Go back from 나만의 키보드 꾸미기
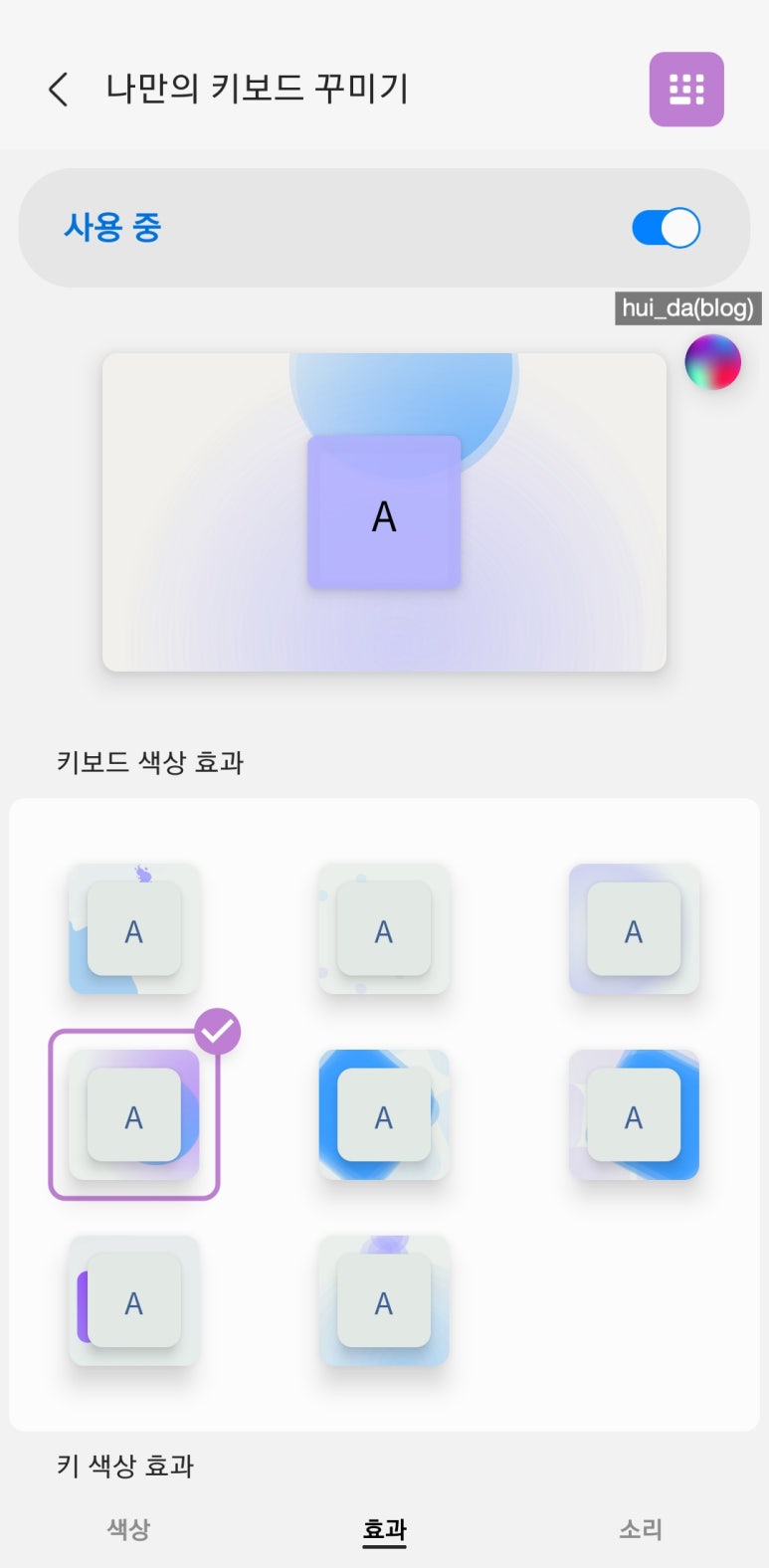The width and height of the screenshot is (769, 1568). [58, 90]
